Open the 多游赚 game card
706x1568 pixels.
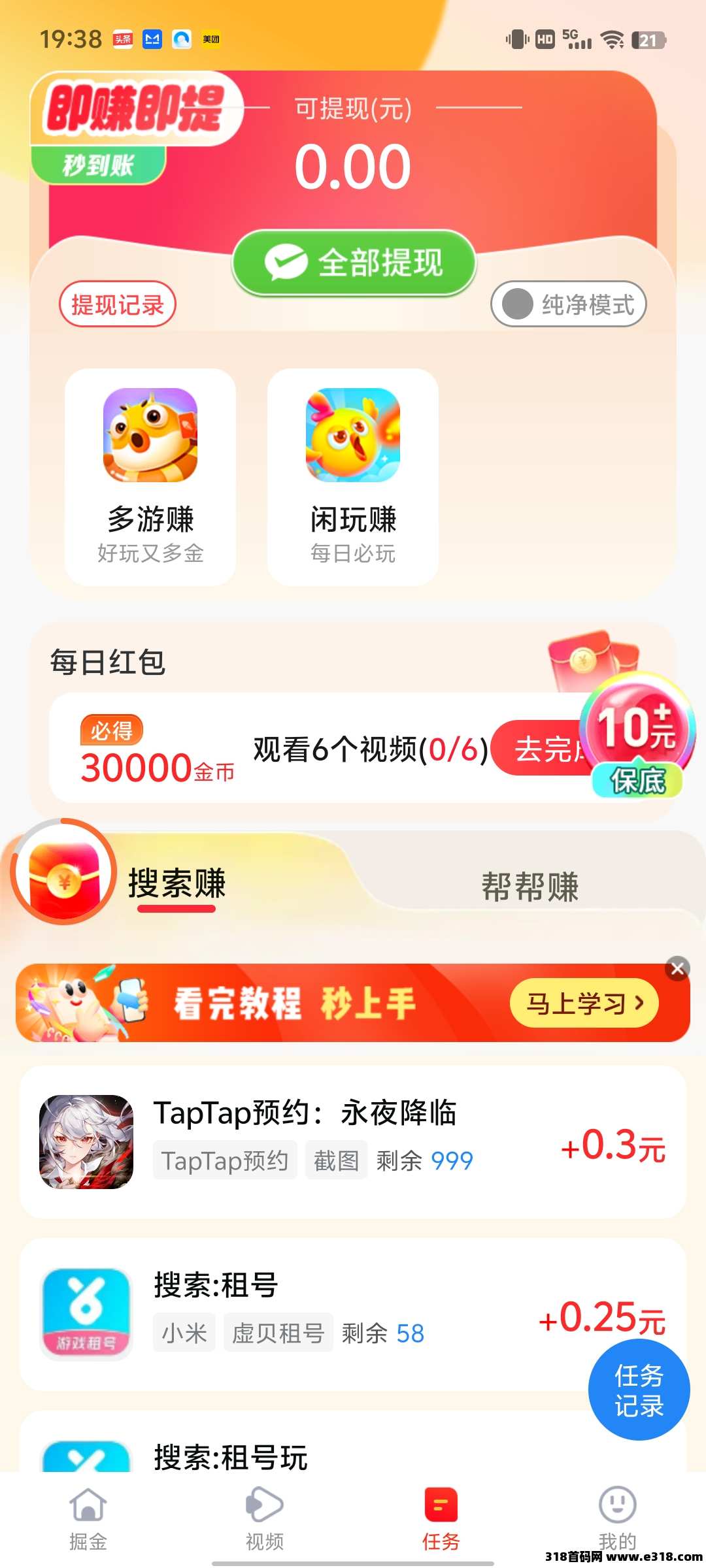coord(150,476)
